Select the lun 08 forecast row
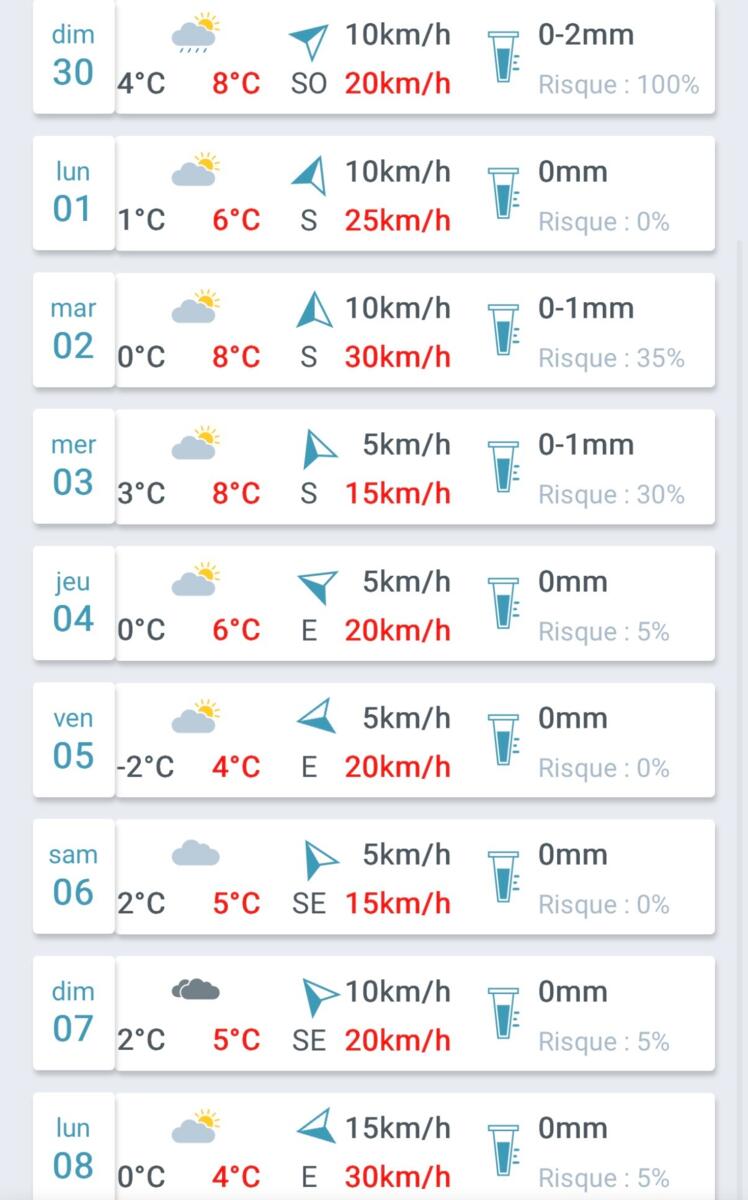The height and width of the screenshot is (1200, 748). (x=374, y=1150)
